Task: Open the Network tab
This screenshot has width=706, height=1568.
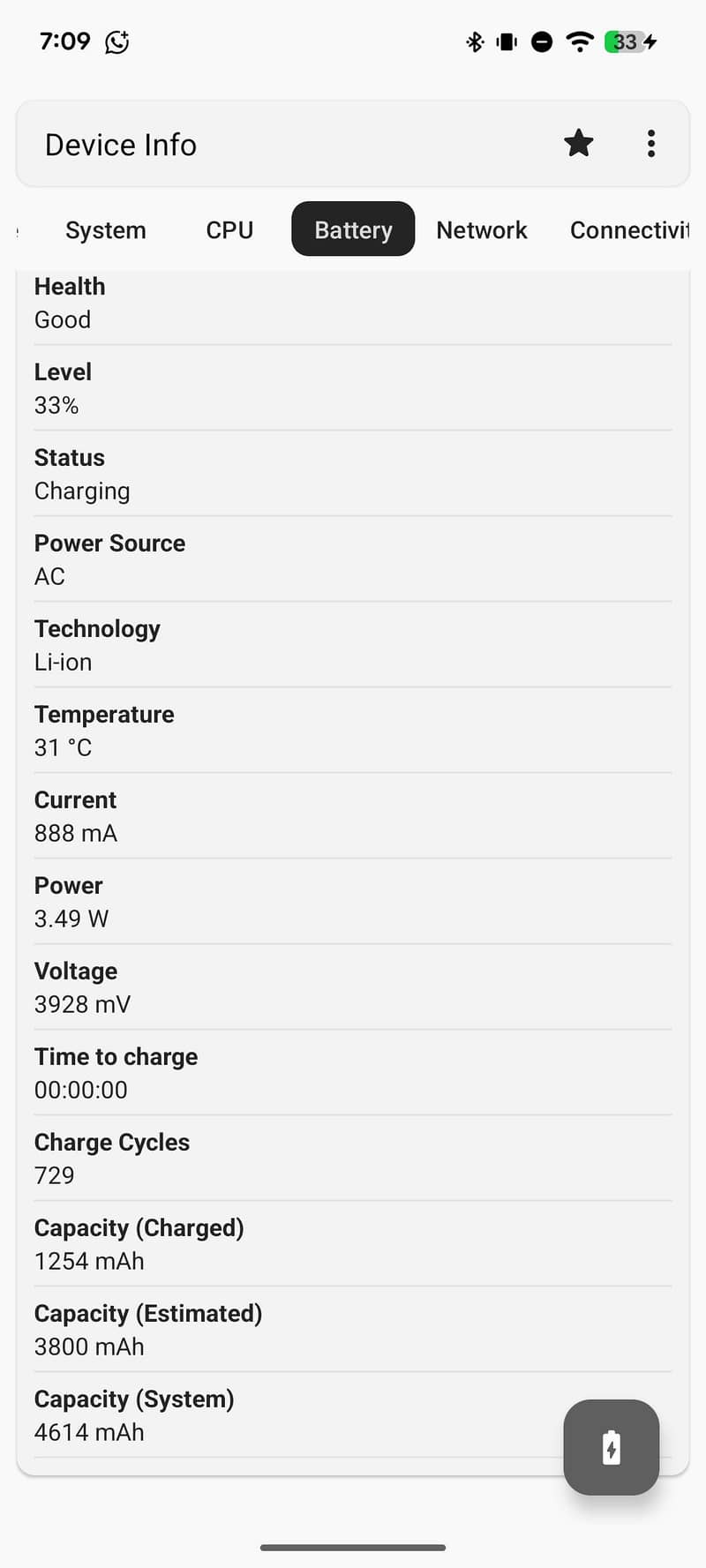Action: [481, 230]
